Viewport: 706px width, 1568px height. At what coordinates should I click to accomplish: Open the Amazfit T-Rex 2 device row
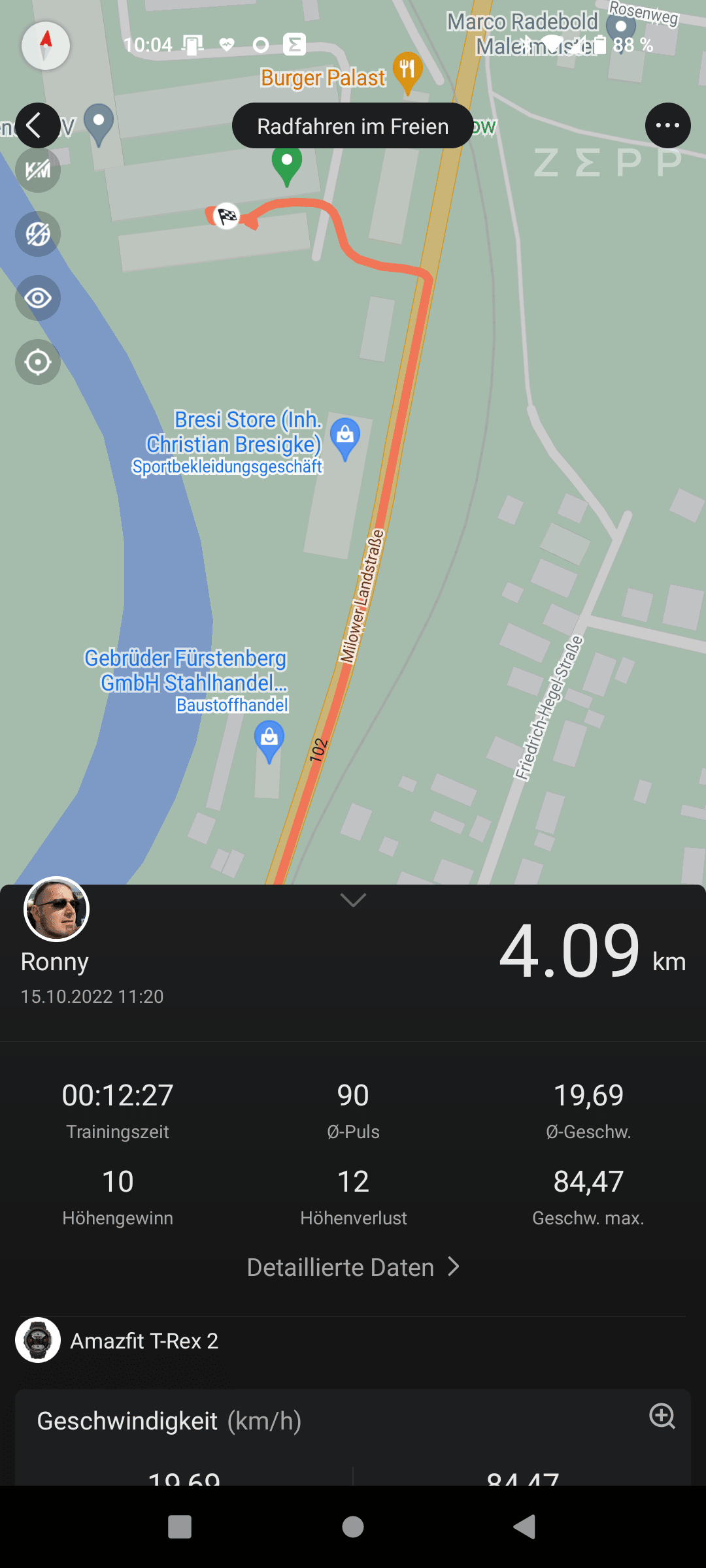pyautogui.click(x=353, y=1341)
